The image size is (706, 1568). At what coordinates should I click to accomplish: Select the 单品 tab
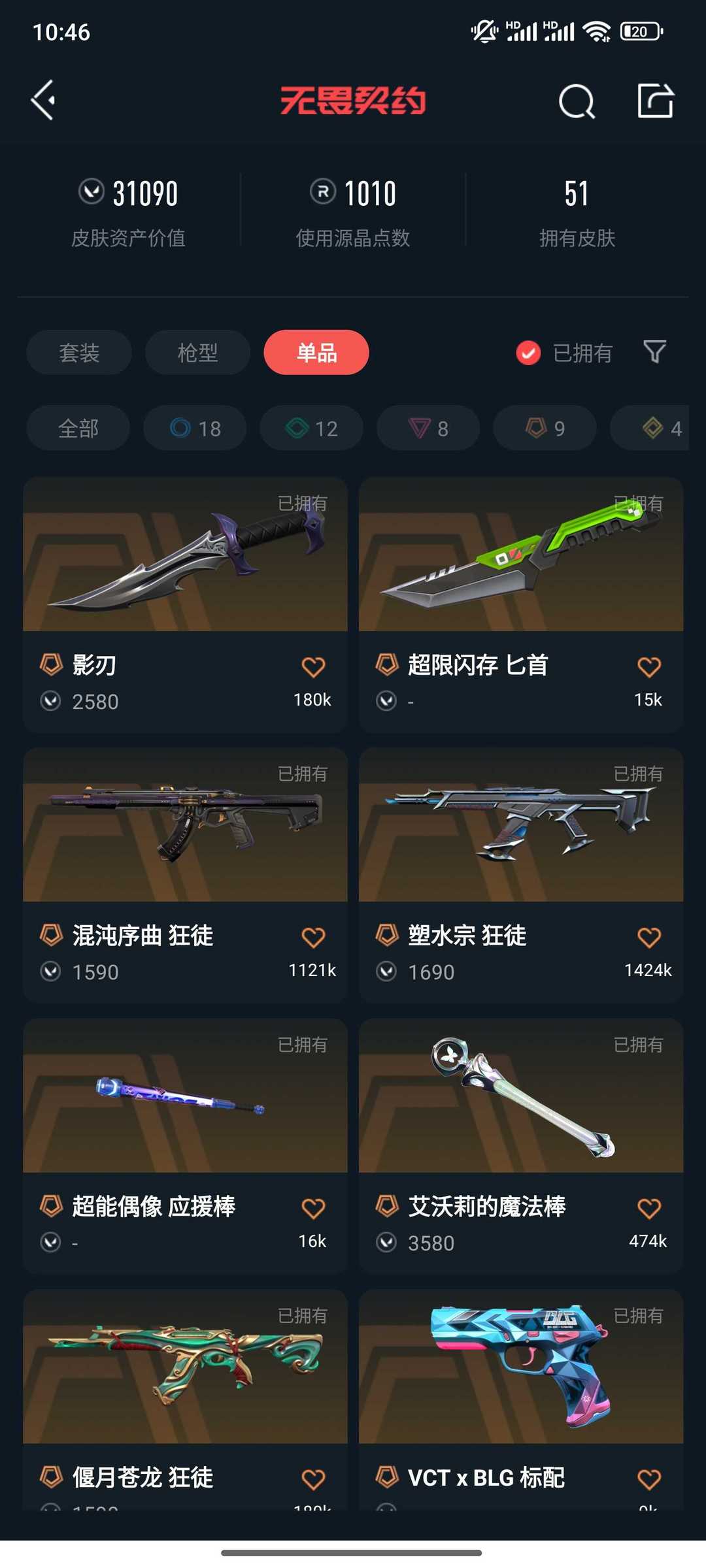tap(316, 352)
